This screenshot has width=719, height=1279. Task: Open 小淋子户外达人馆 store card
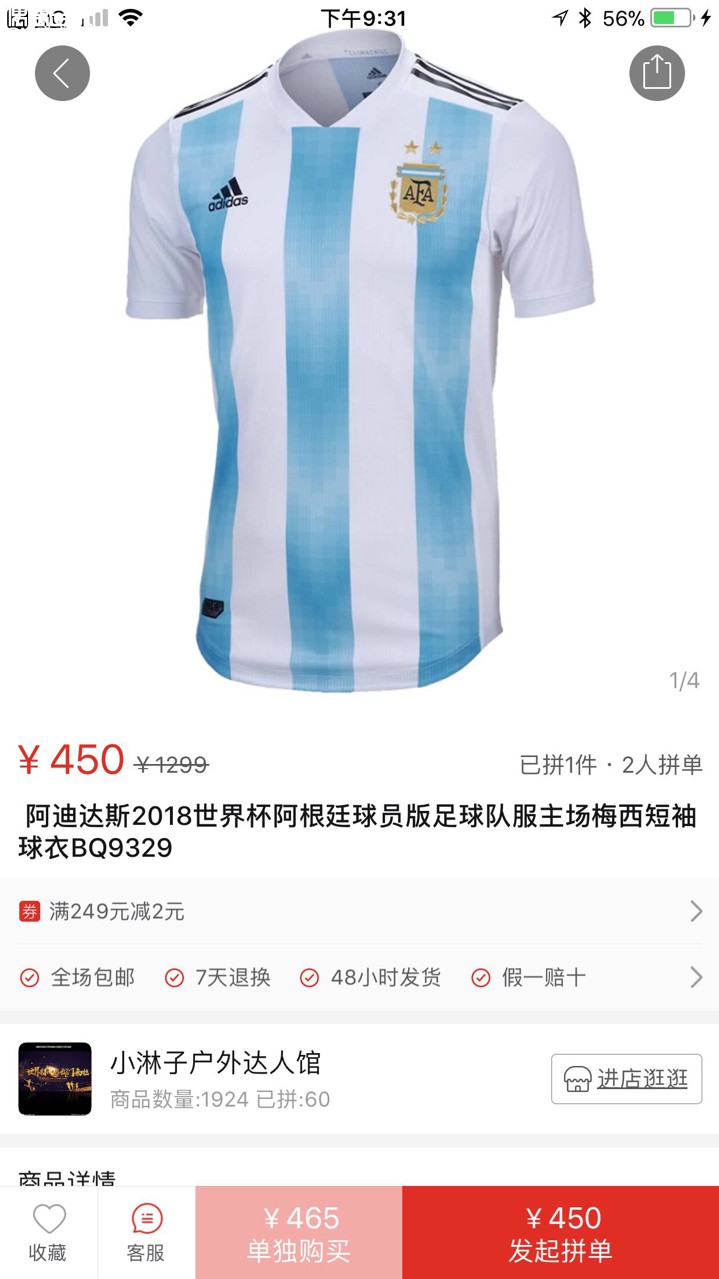click(215, 1078)
